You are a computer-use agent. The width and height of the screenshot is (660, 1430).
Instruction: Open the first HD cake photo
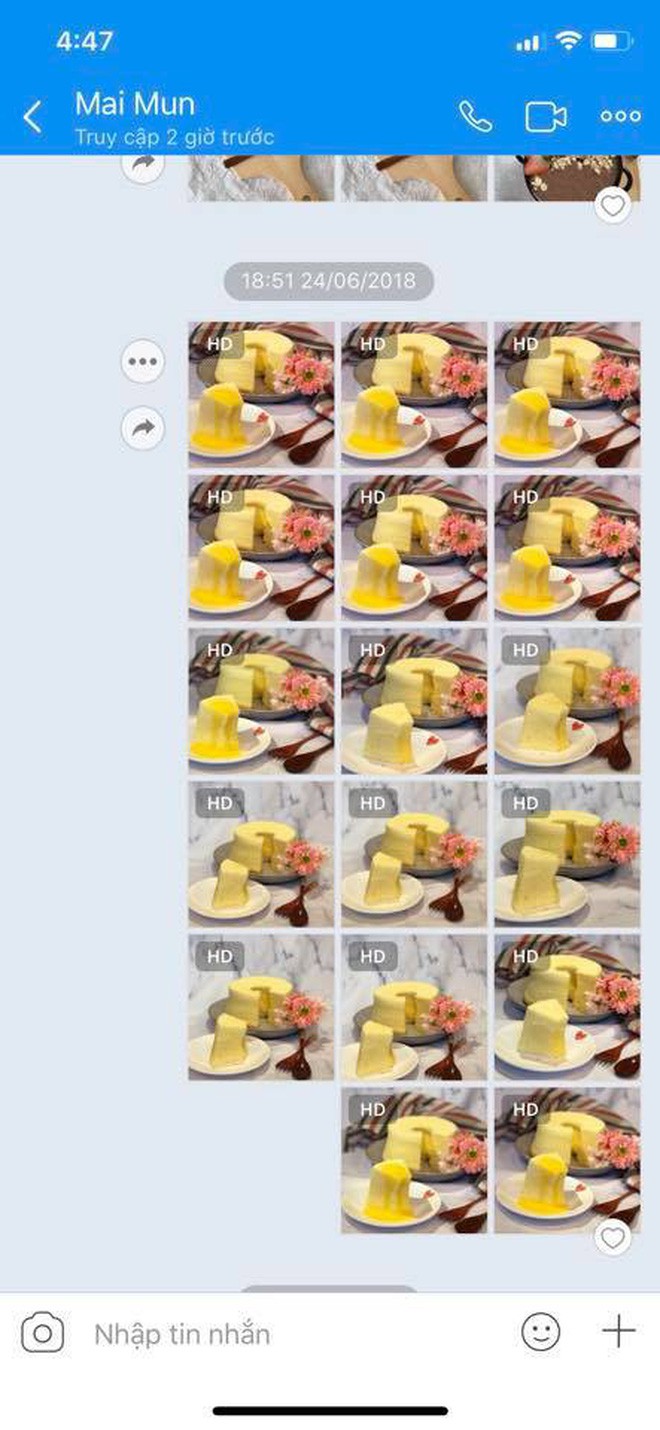261,394
